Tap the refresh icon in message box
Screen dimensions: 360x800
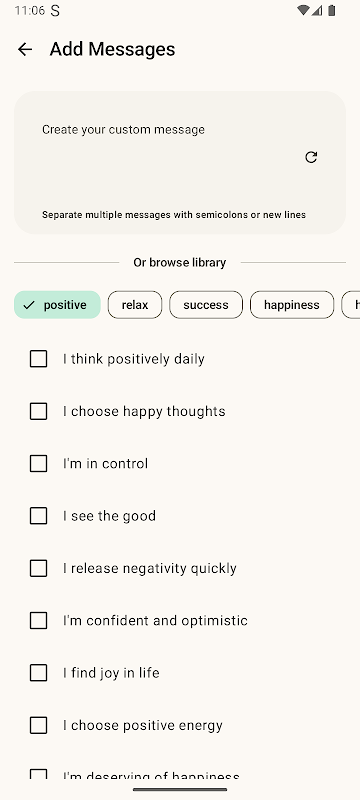click(x=311, y=157)
